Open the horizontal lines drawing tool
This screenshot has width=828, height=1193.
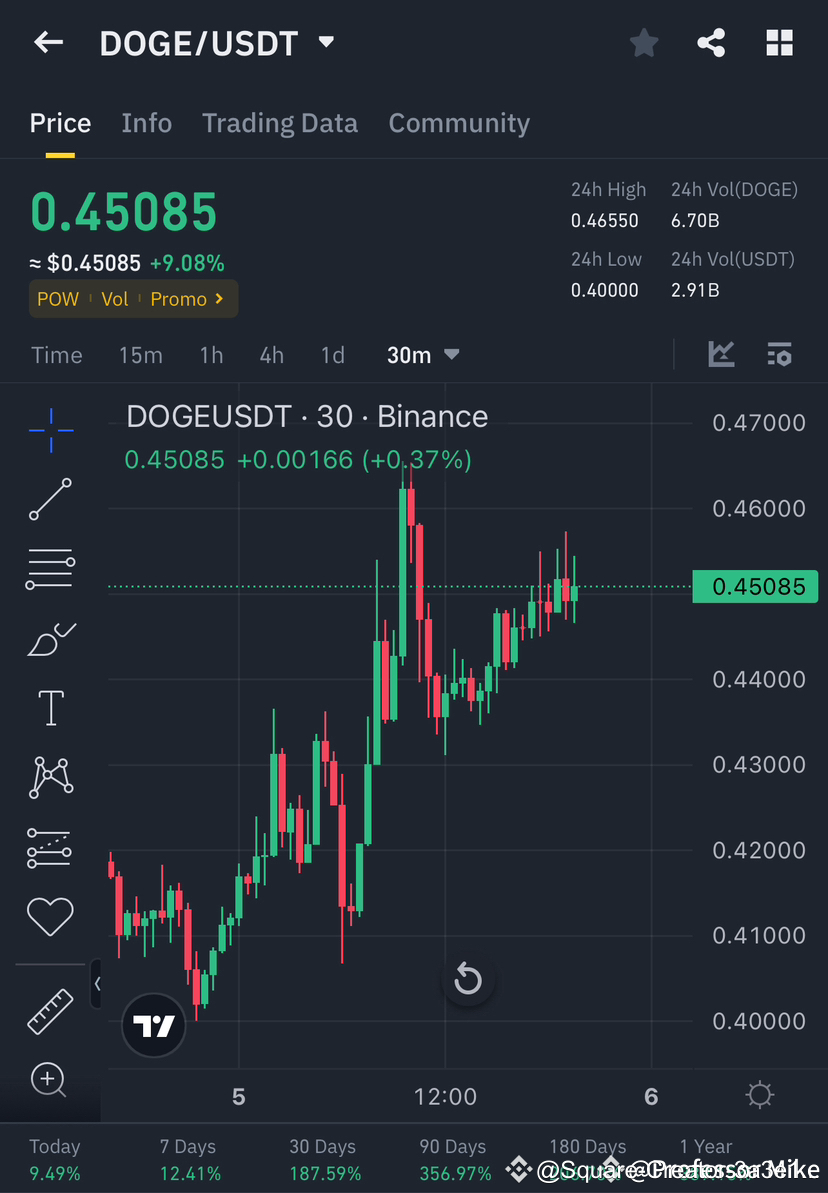tap(50, 568)
